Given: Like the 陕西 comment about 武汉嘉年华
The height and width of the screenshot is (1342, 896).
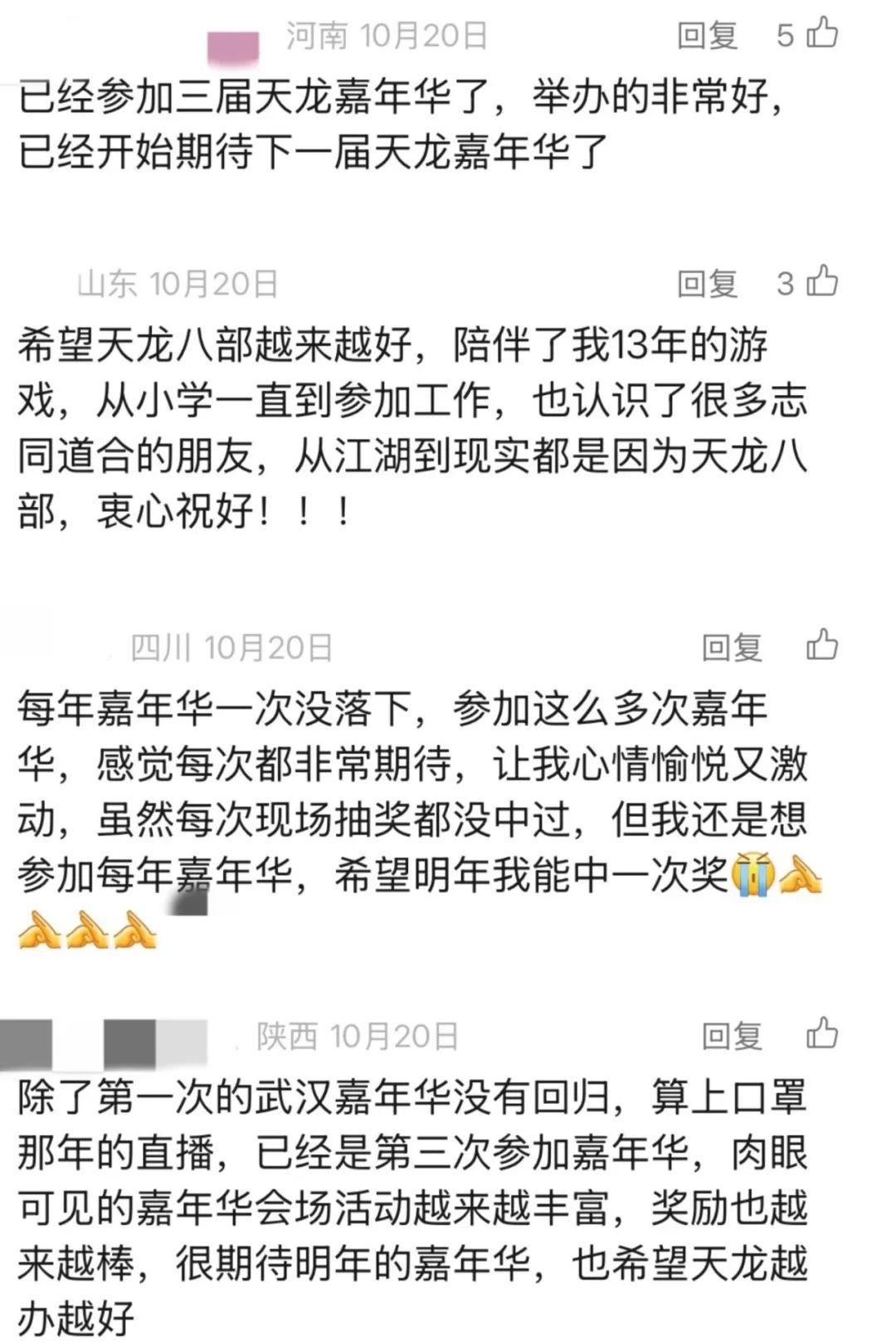Looking at the screenshot, I should 821,1034.
